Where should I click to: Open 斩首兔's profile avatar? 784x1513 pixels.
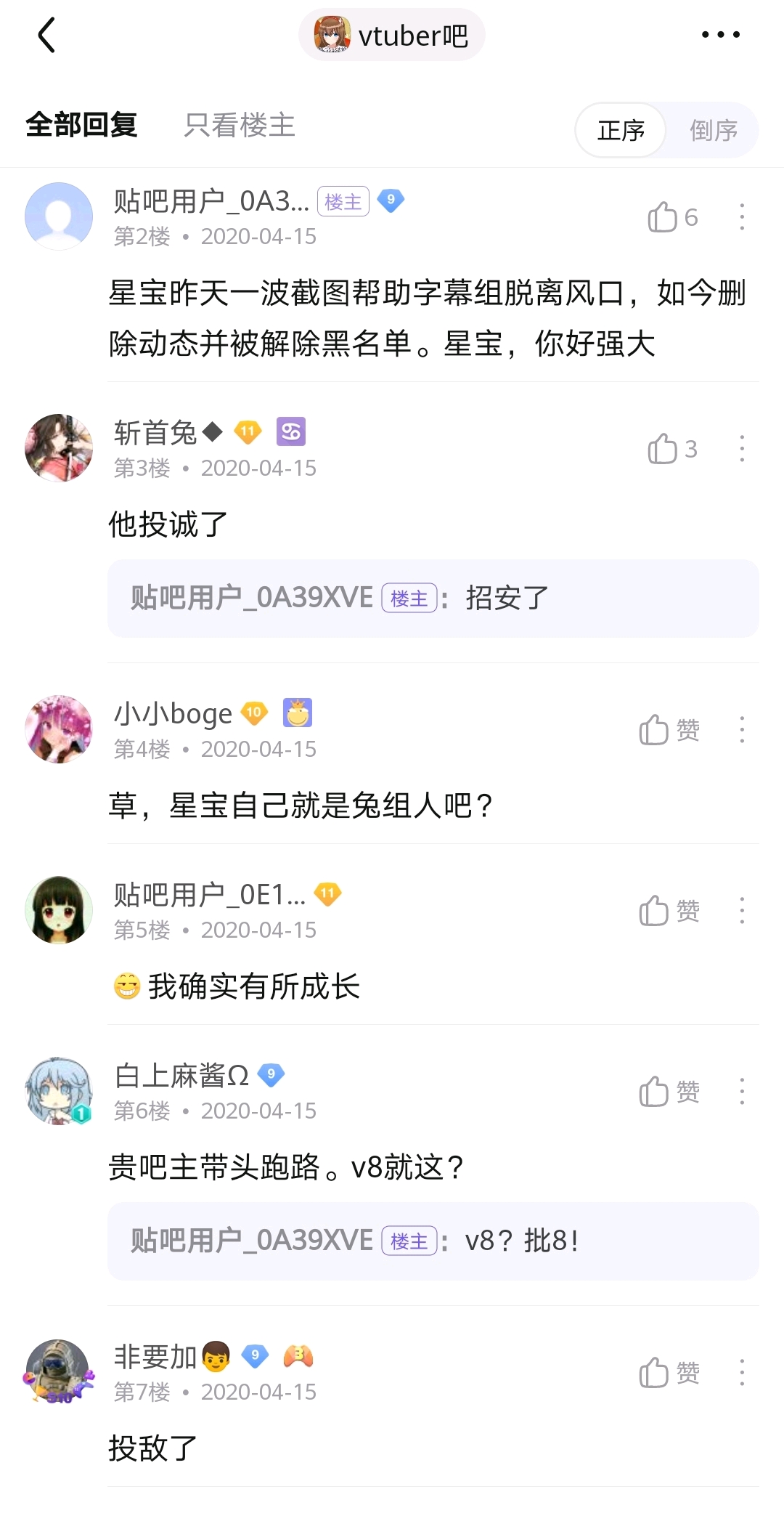tap(59, 448)
